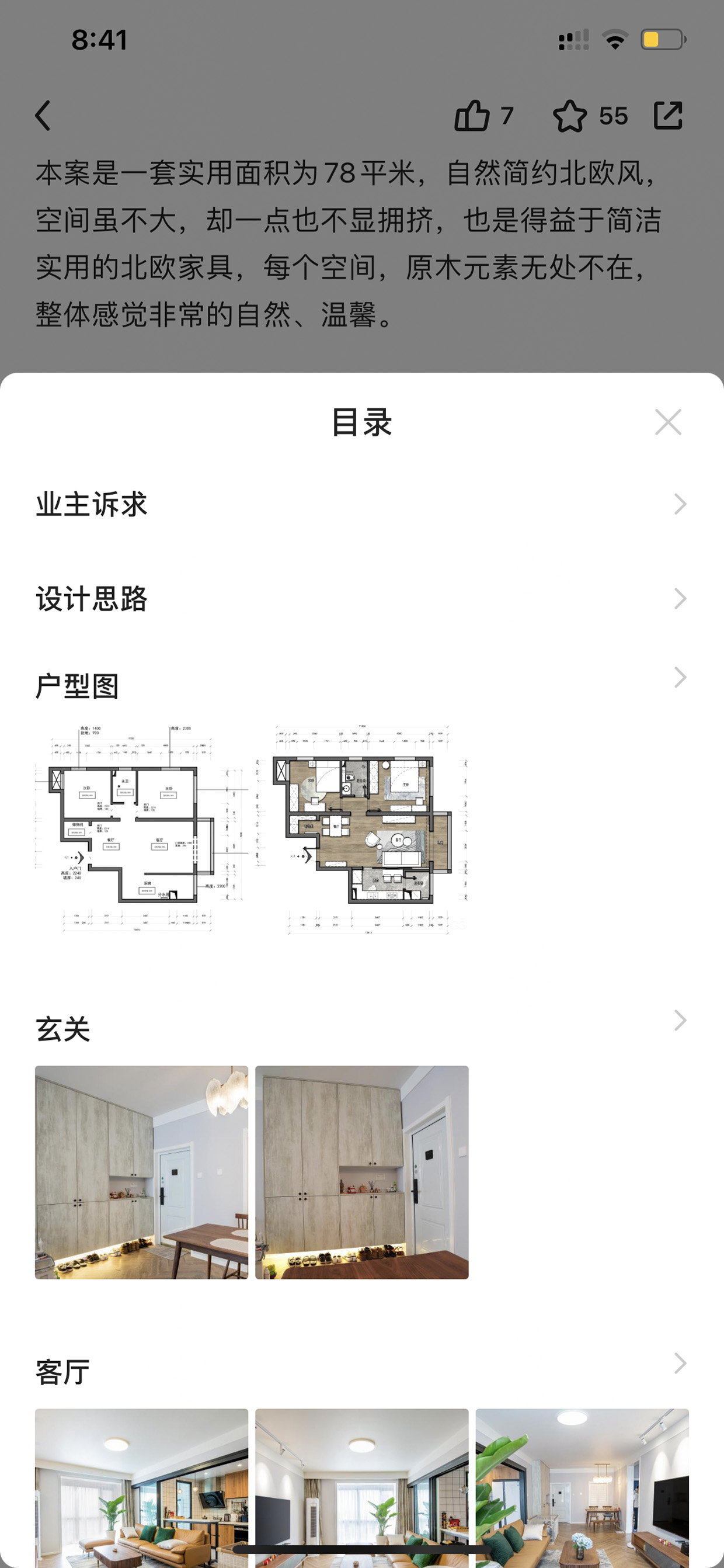The image size is (724, 1568).
Task: Open the second 客厅 photo
Action: [x=361, y=1487]
